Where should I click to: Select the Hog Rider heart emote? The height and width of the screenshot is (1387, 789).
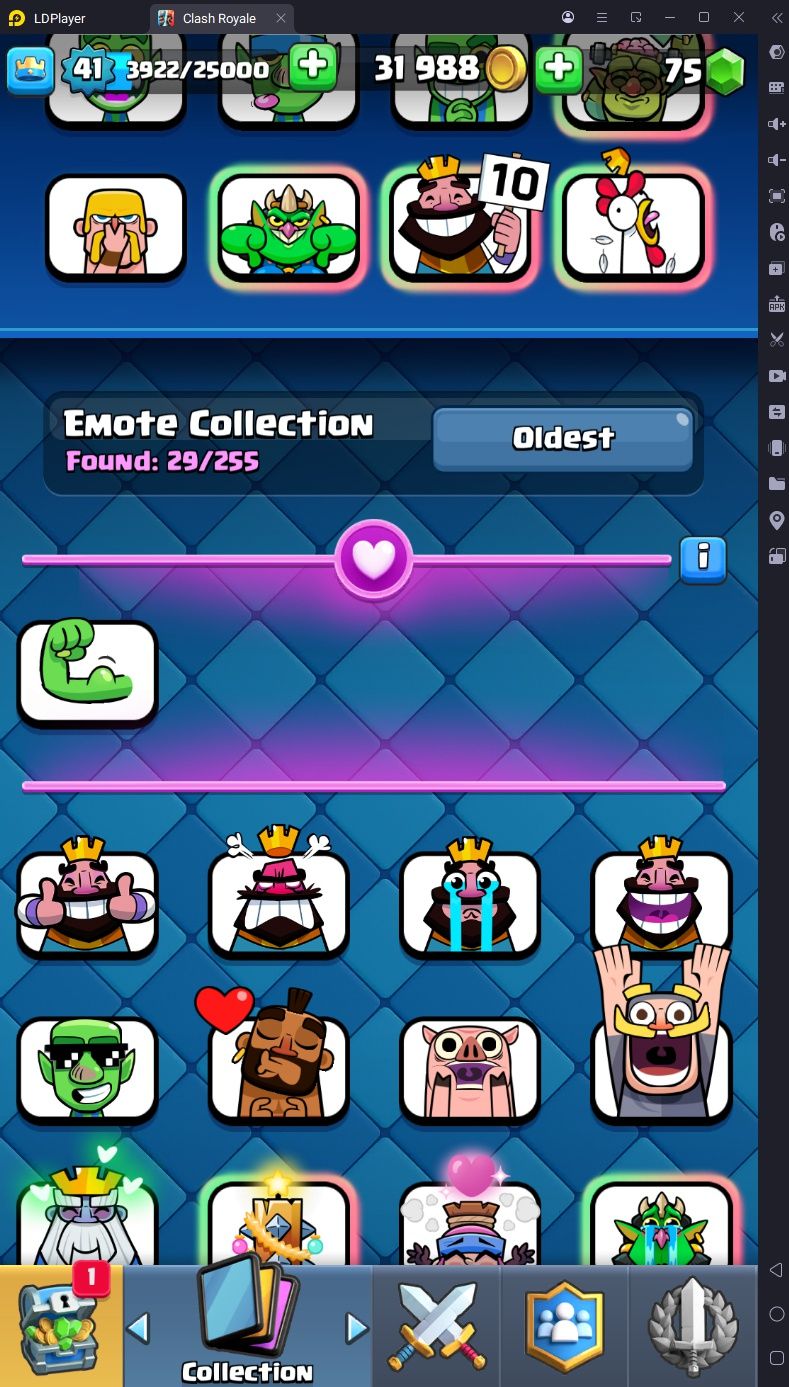(279, 1067)
